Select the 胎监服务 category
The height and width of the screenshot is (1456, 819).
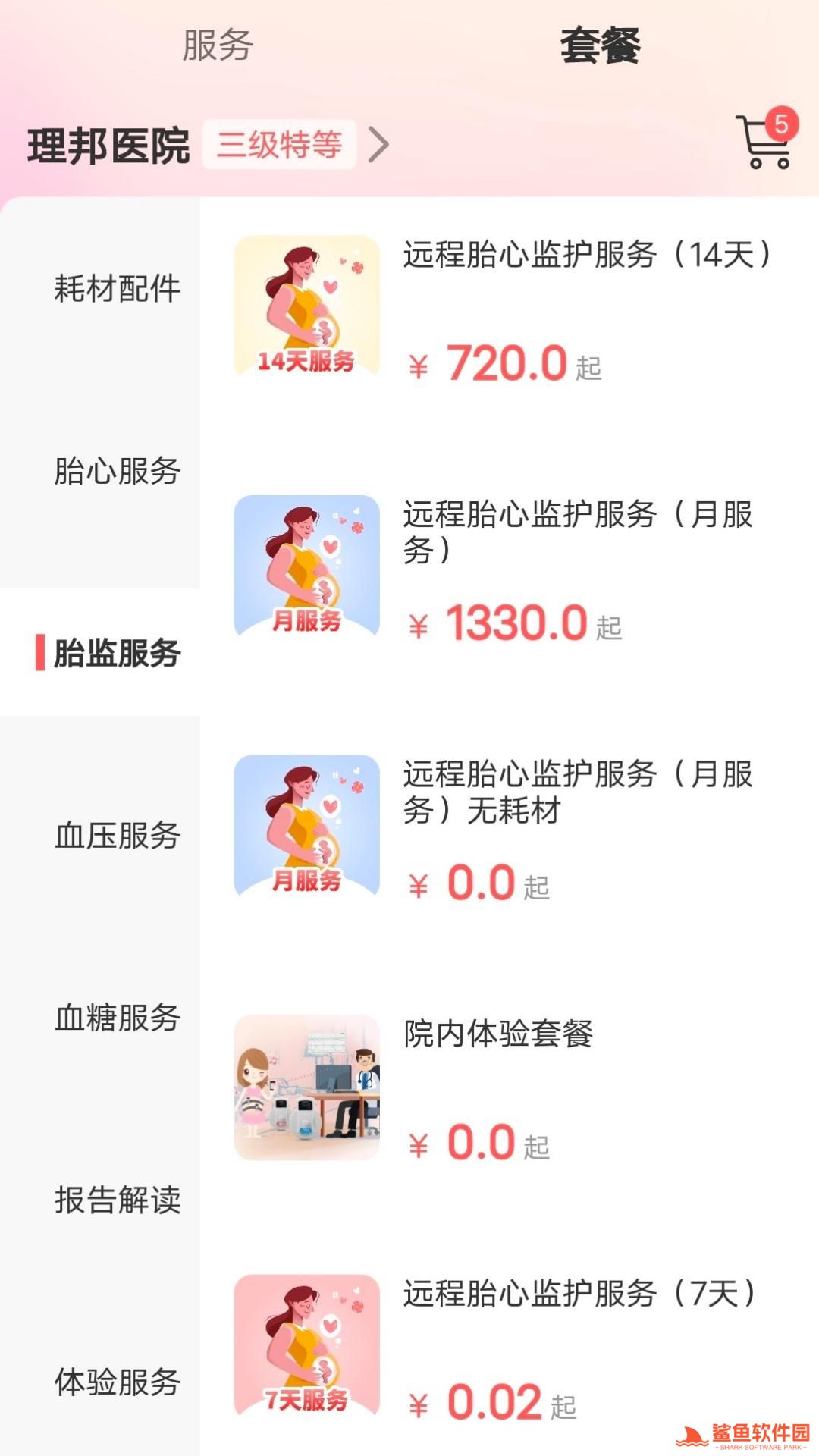click(118, 653)
